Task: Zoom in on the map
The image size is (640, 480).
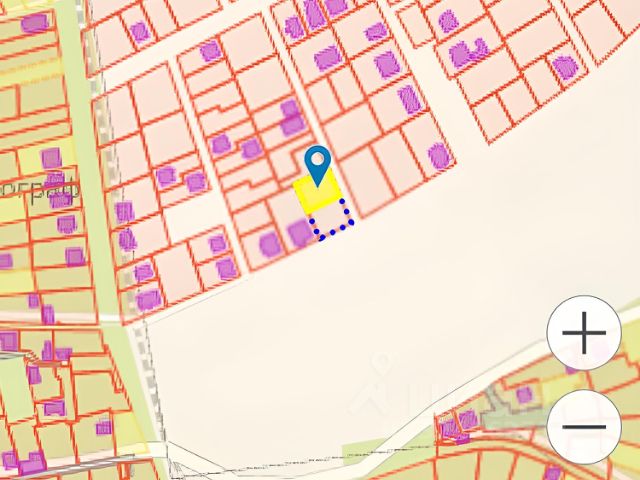Action: [585, 333]
